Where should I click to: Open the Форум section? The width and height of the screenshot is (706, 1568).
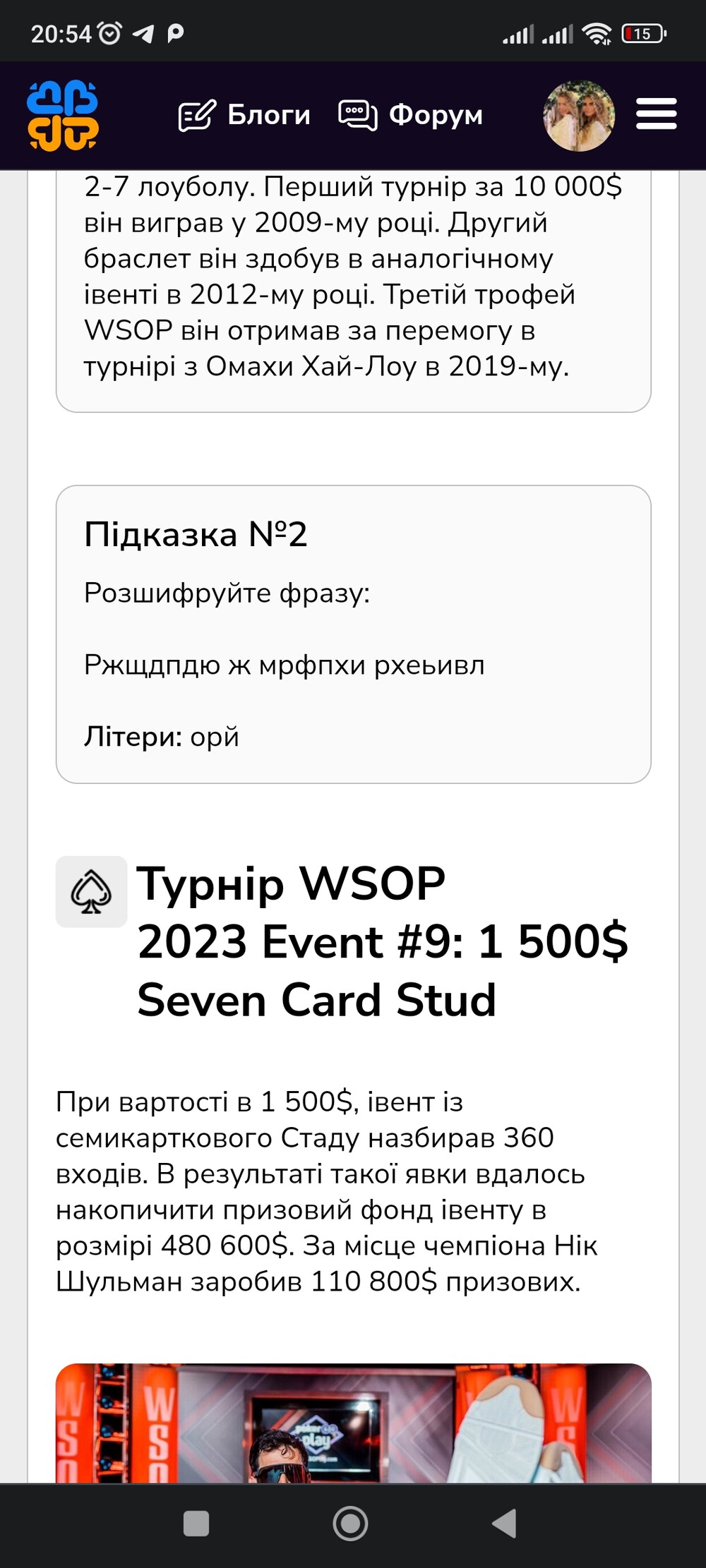point(411,115)
